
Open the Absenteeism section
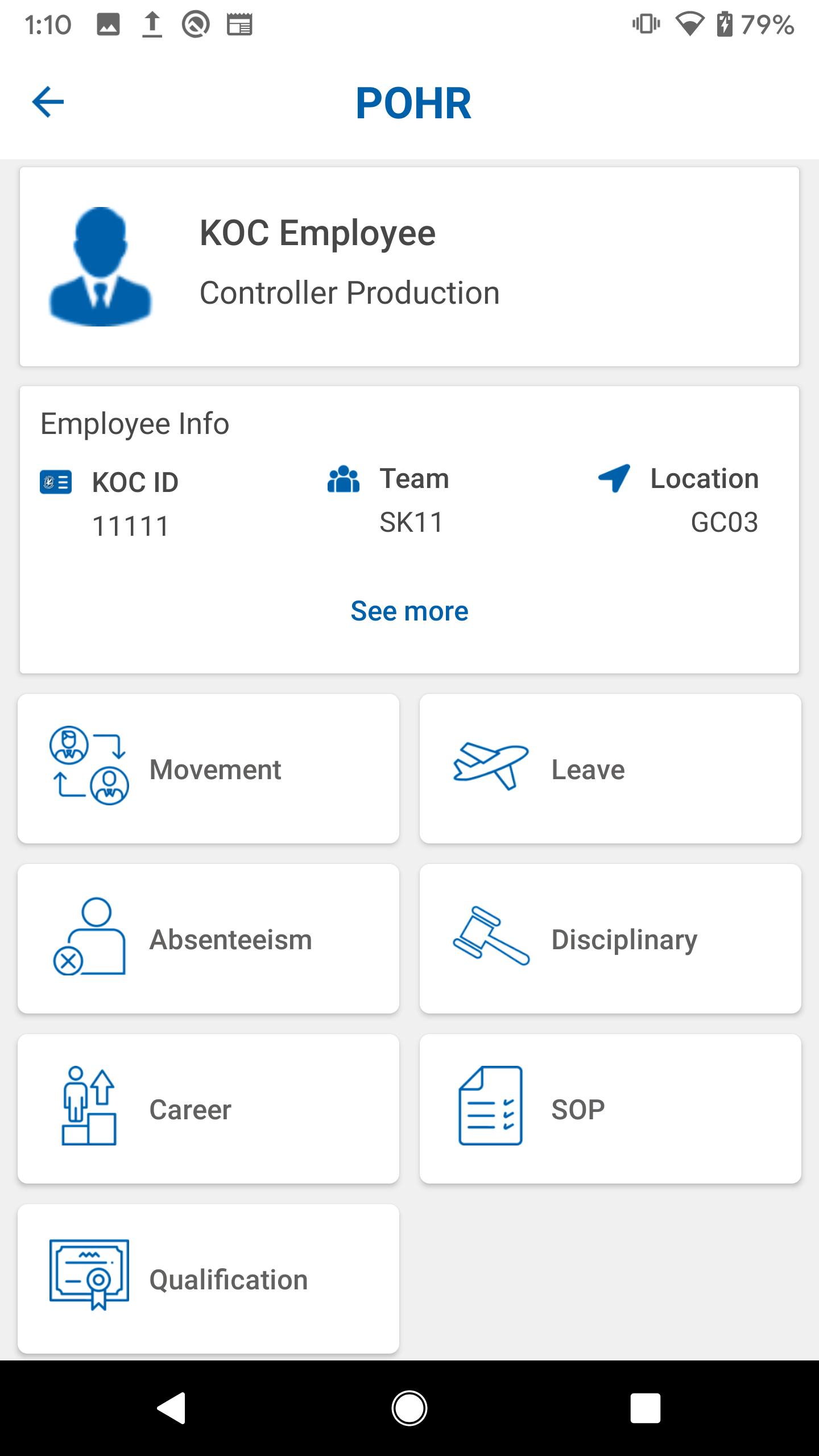tap(208, 938)
